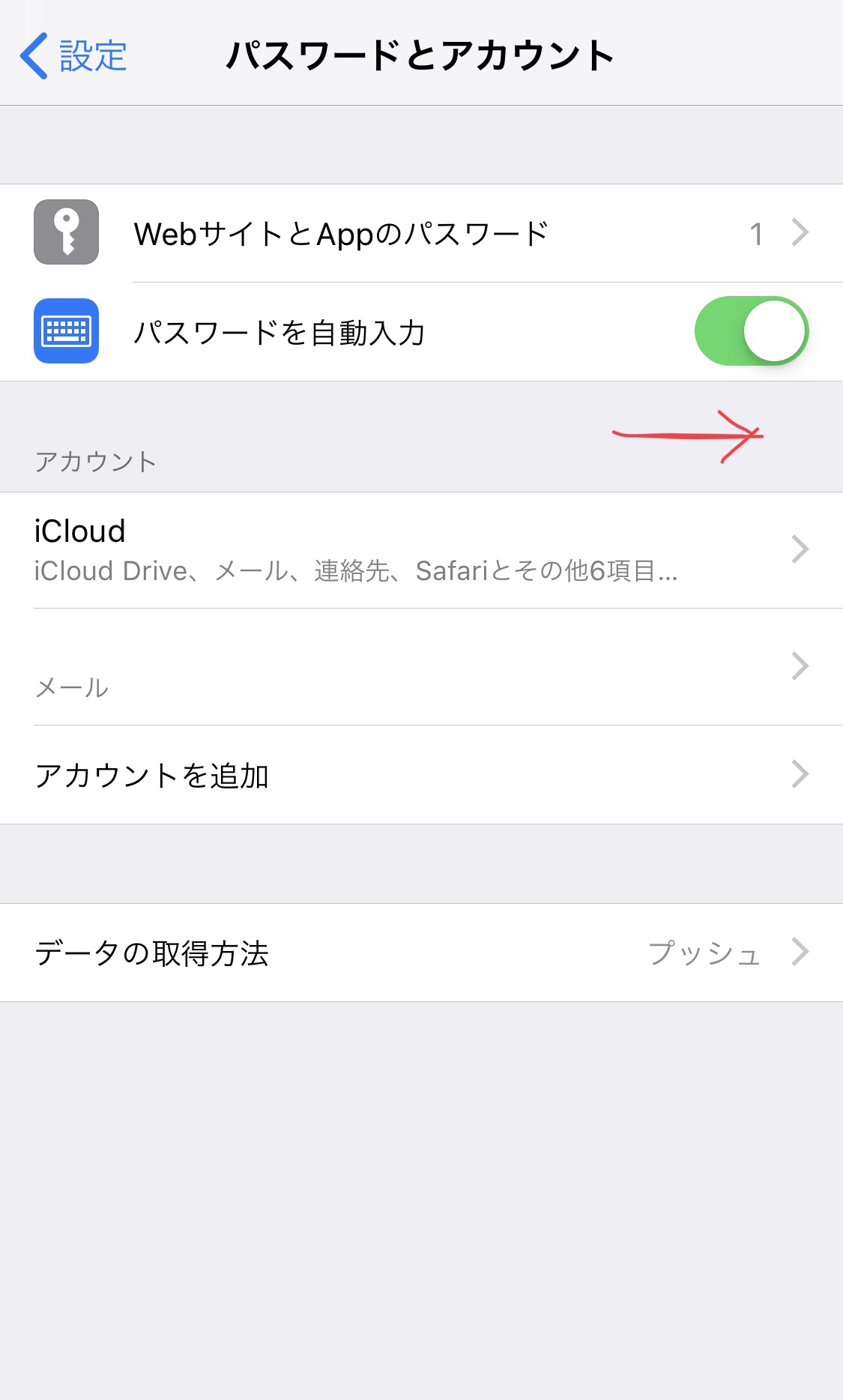
Task: Open WebサイトとAppのパスワード
Action: coord(421,233)
